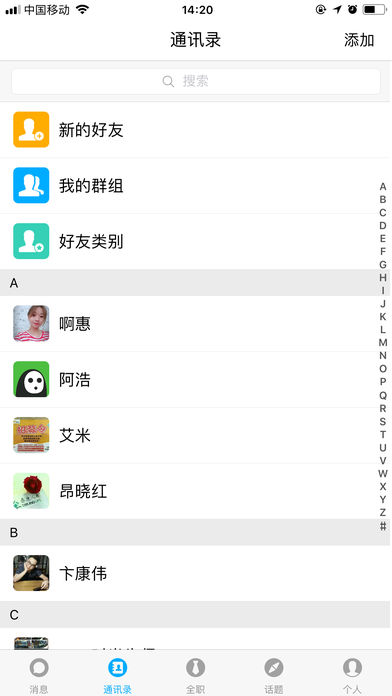Open contact 昂晓红
The height and width of the screenshot is (696, 392).
196,491
